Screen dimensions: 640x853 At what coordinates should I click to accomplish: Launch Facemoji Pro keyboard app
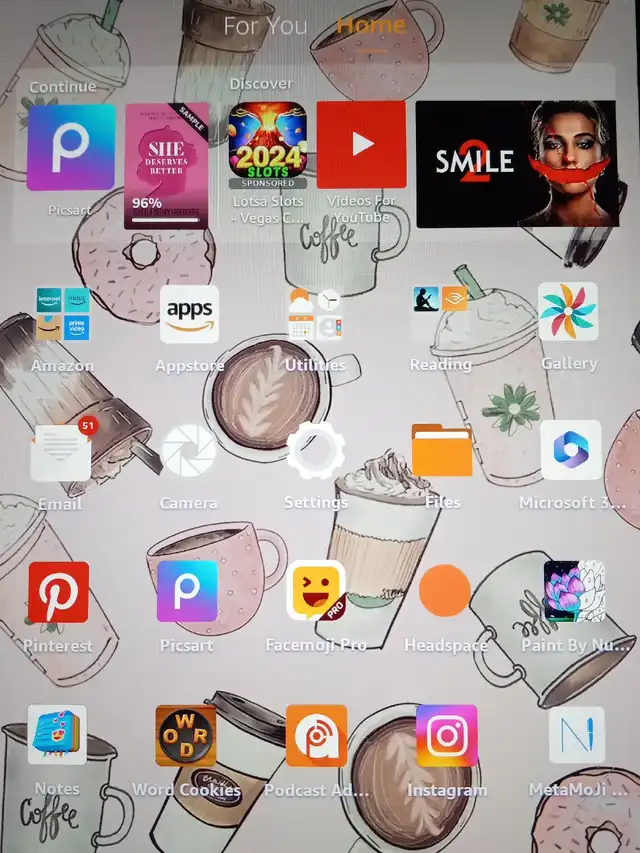[x=316, y=592]
